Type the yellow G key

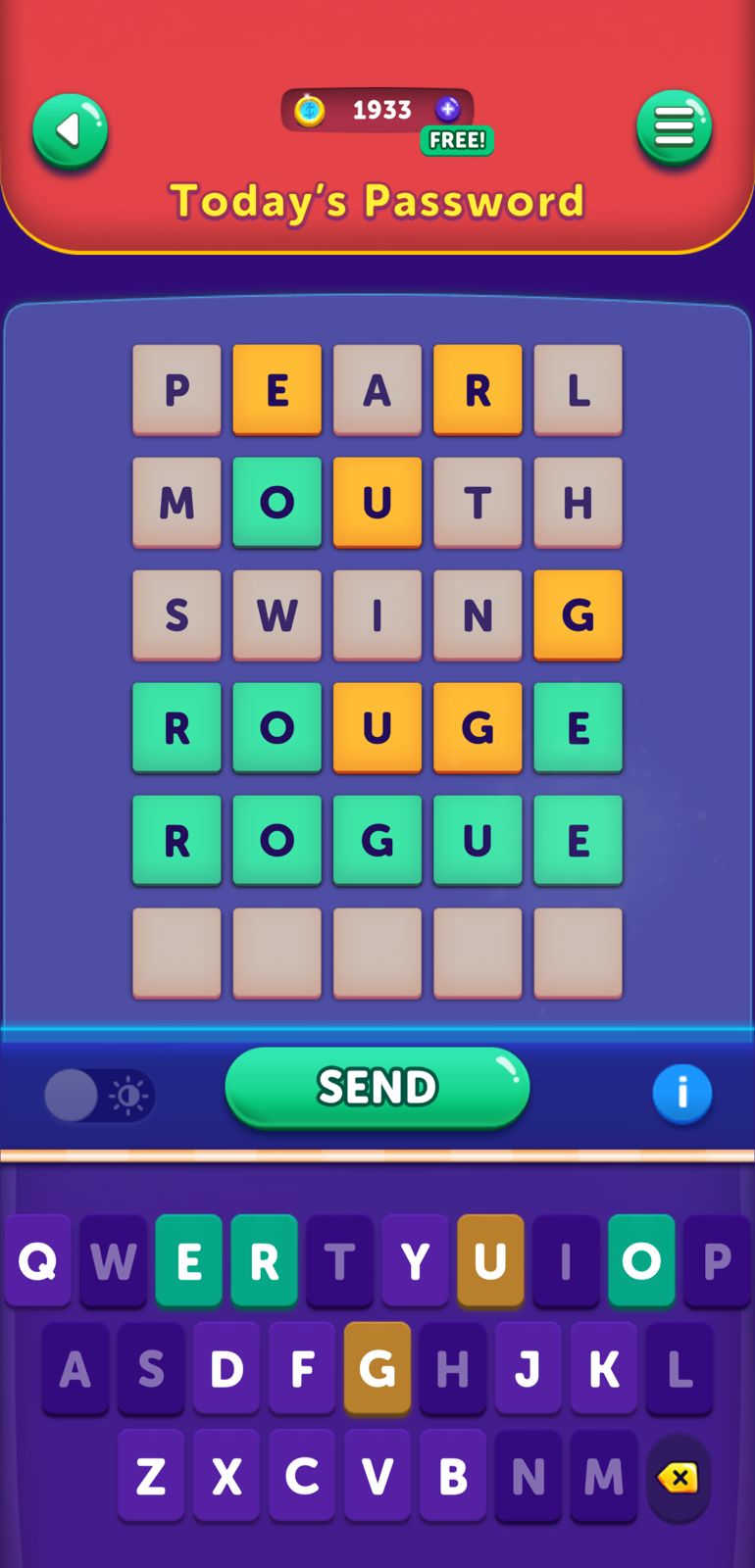[377, 1368]
